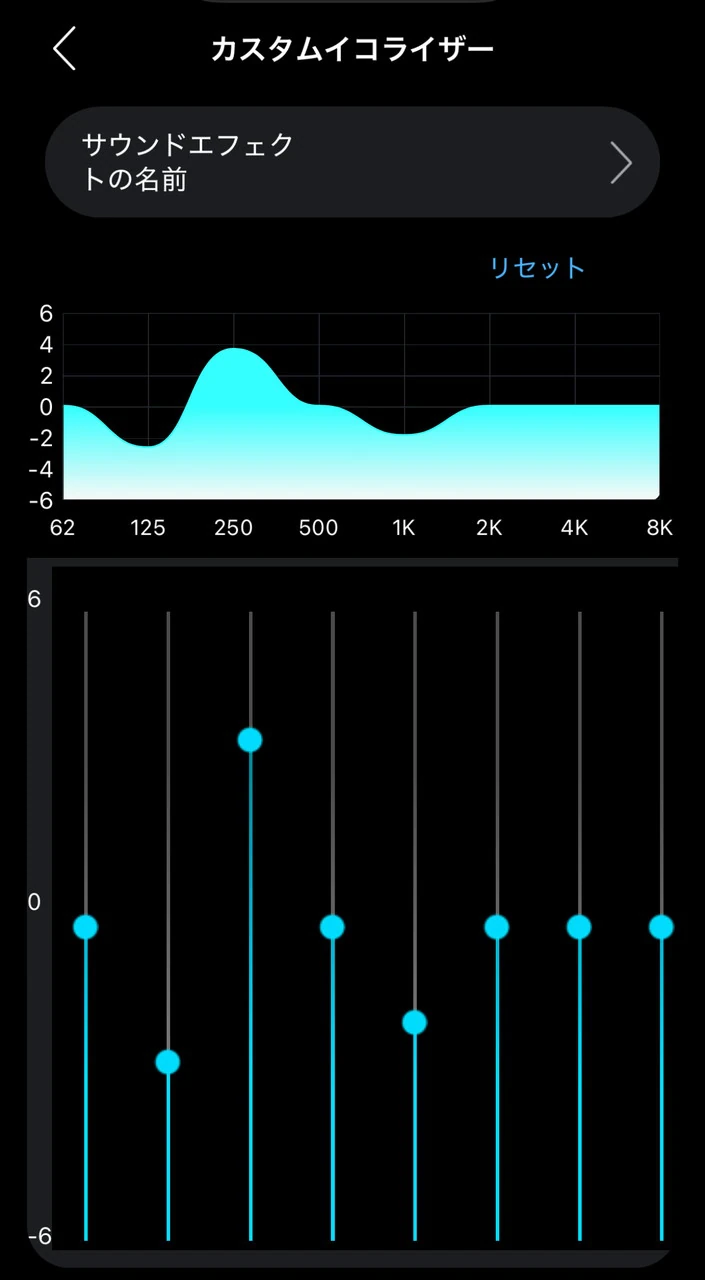
Task: Open the サウンドエフェクトの名前 row
Action: click(x=352, y=163)
